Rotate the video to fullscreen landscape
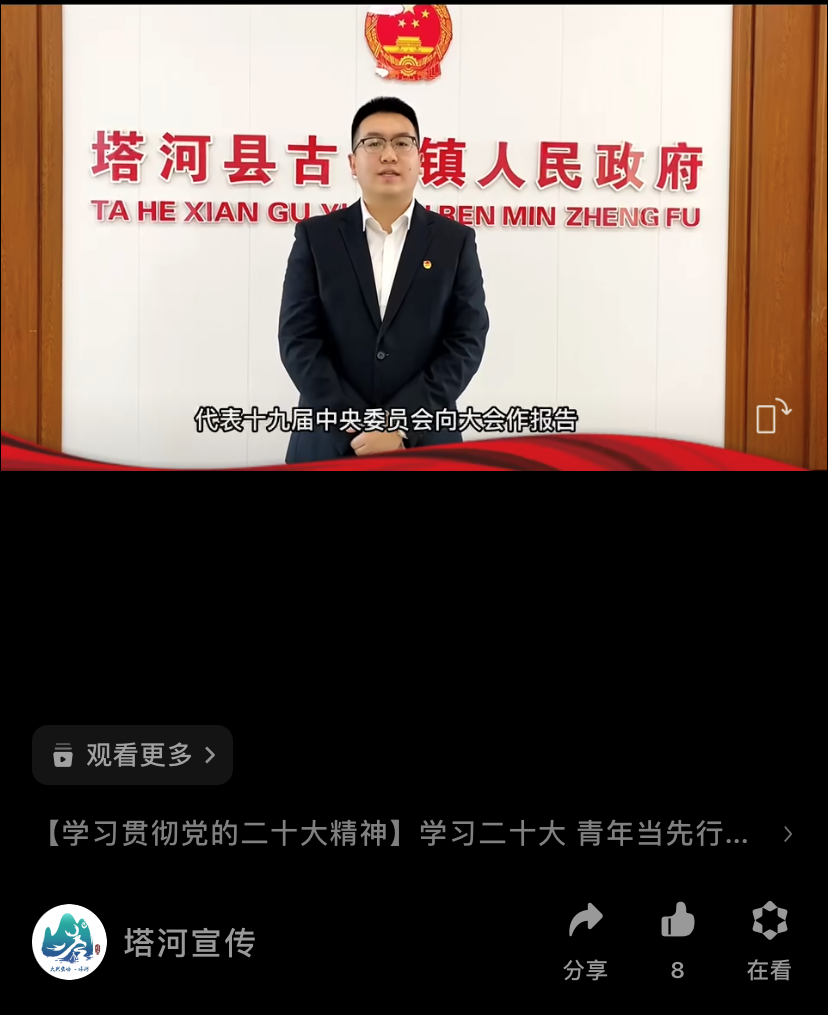Viewport: 828px width, 1015px height. [x=772, y=415]
